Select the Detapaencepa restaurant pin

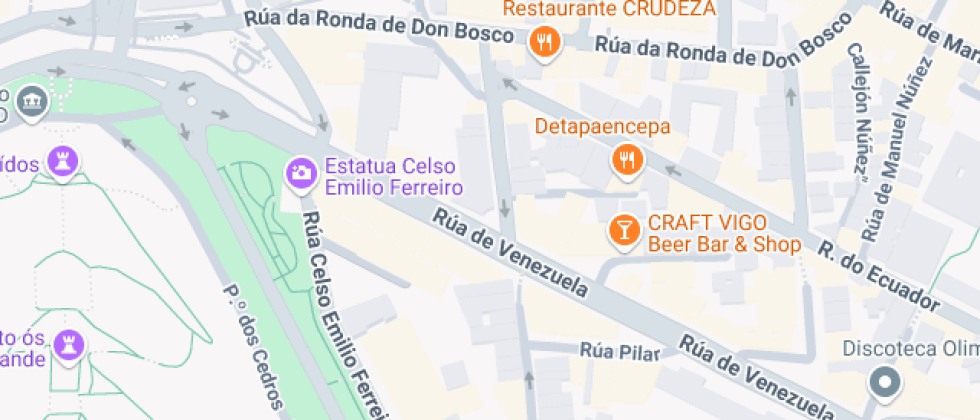[x=628, y=161]
